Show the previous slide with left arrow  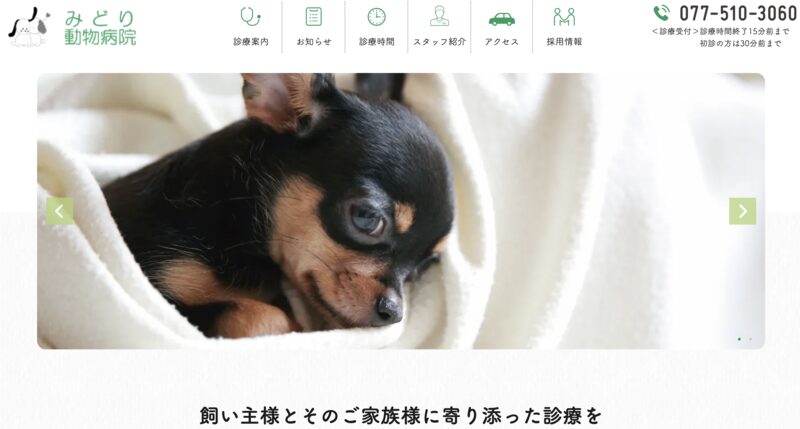pos(59,211)
